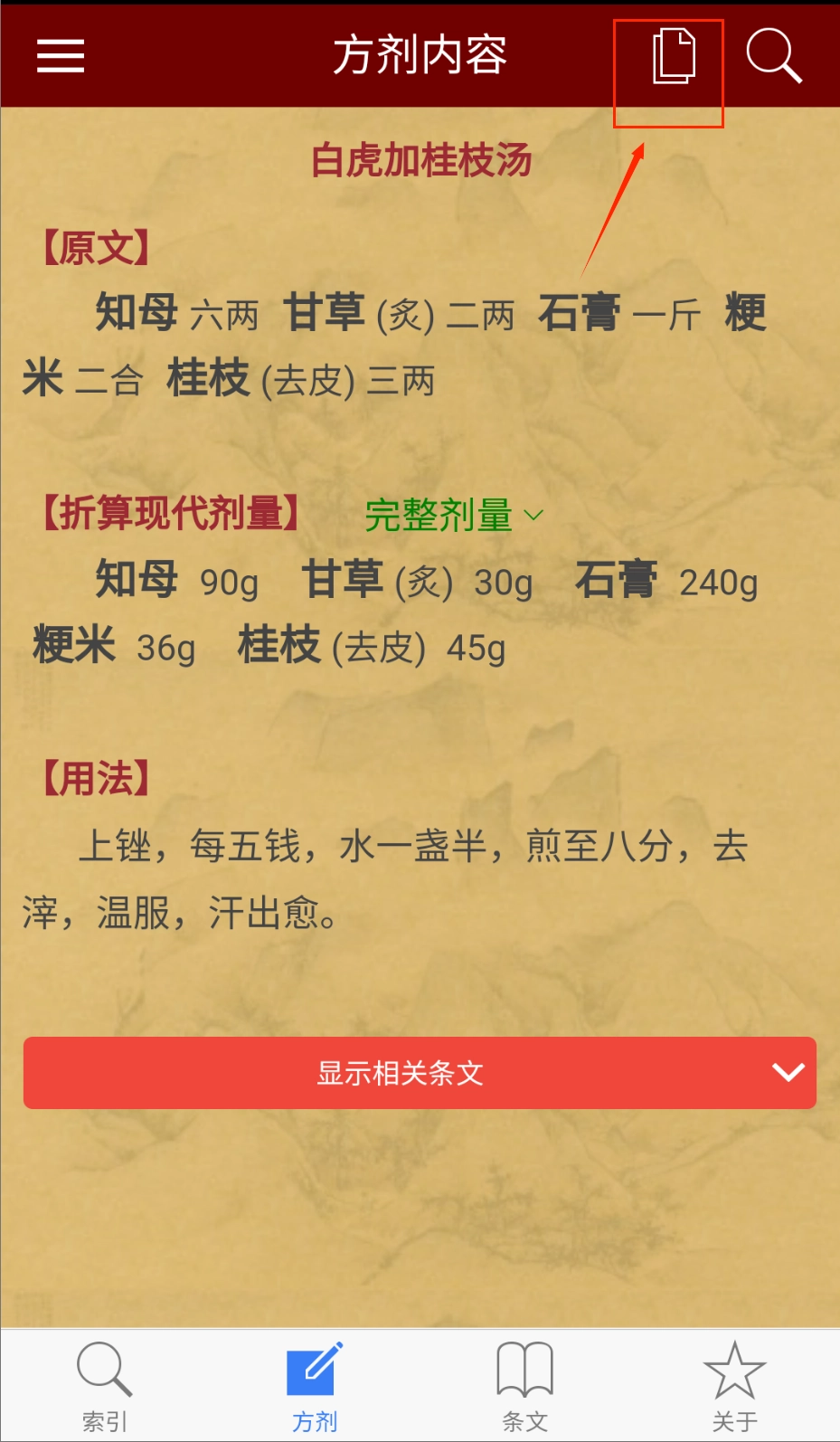The height and width of the screenshot is (1442, 840).
Task: Open the 关于 tab
Action: coord(734,1385)
